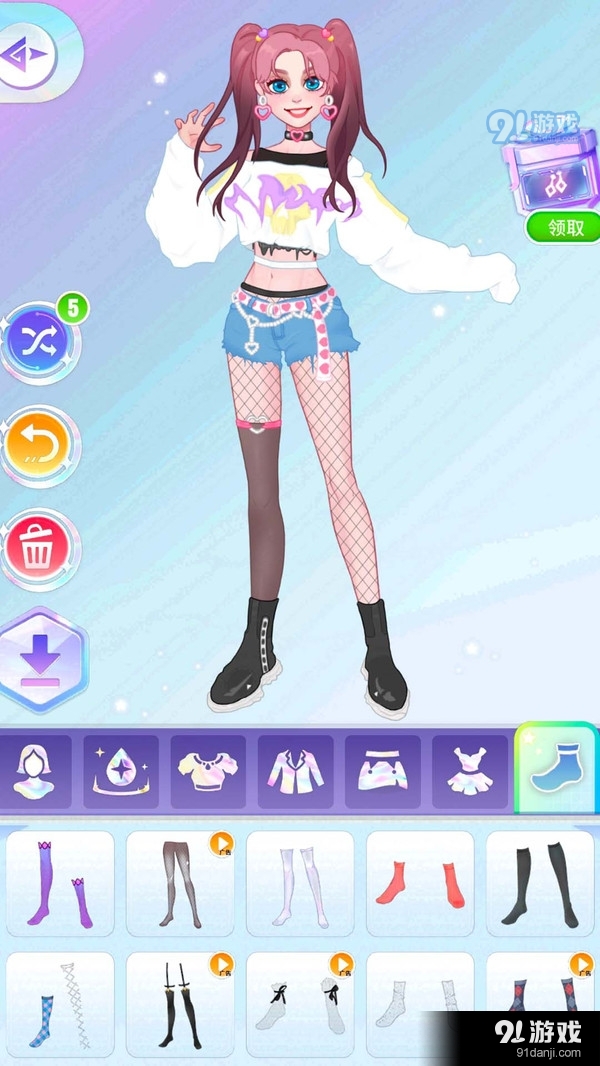This screenshot has height=1066, width=600.
Task: Open the jacket category tab
Action: (295, 771)
